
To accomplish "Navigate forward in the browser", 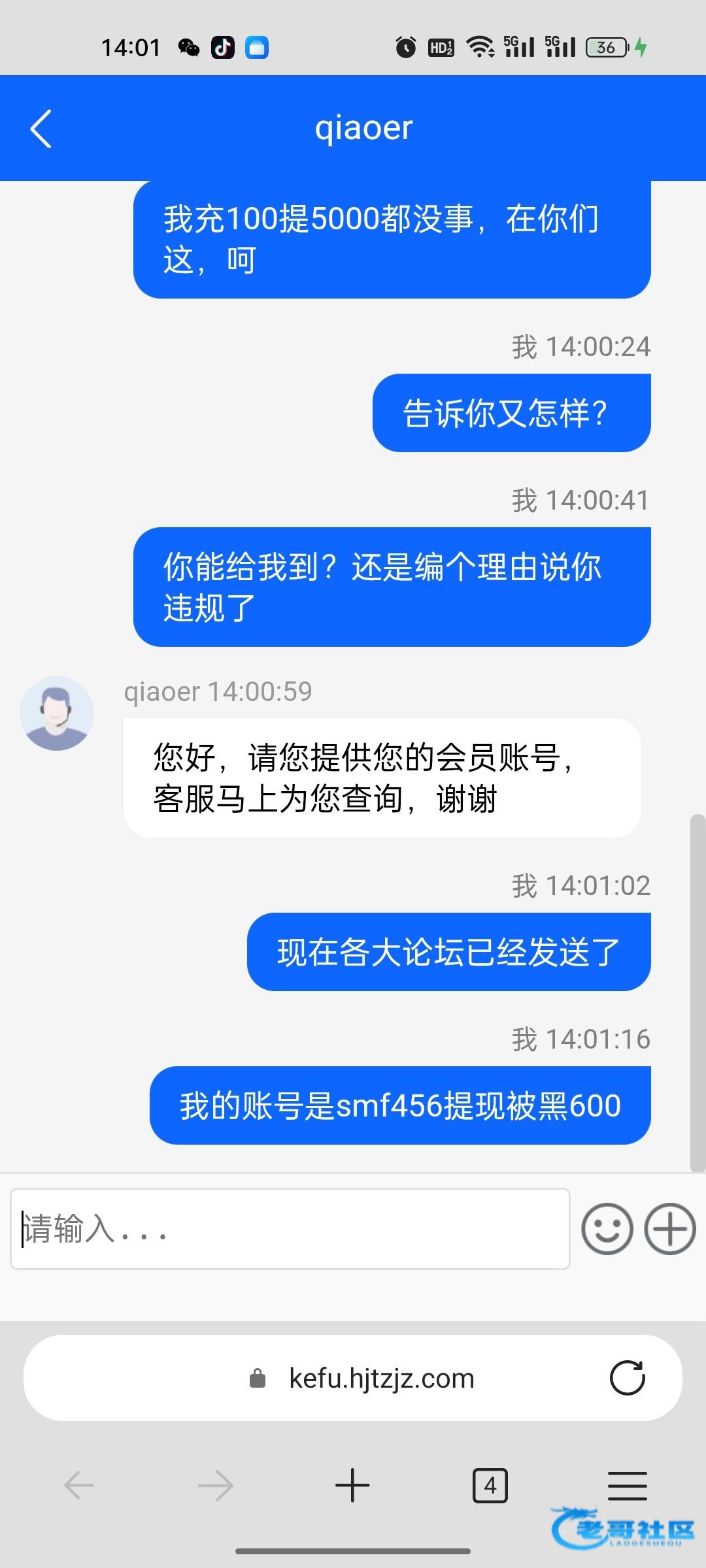I will coord(216,1486).
